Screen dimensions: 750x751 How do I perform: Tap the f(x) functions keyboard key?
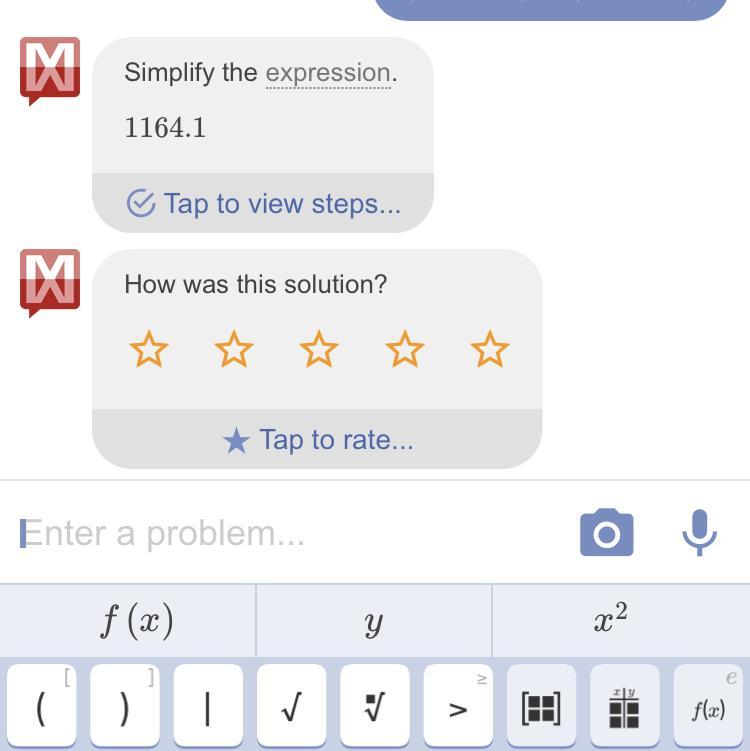(x=708, y=707)
